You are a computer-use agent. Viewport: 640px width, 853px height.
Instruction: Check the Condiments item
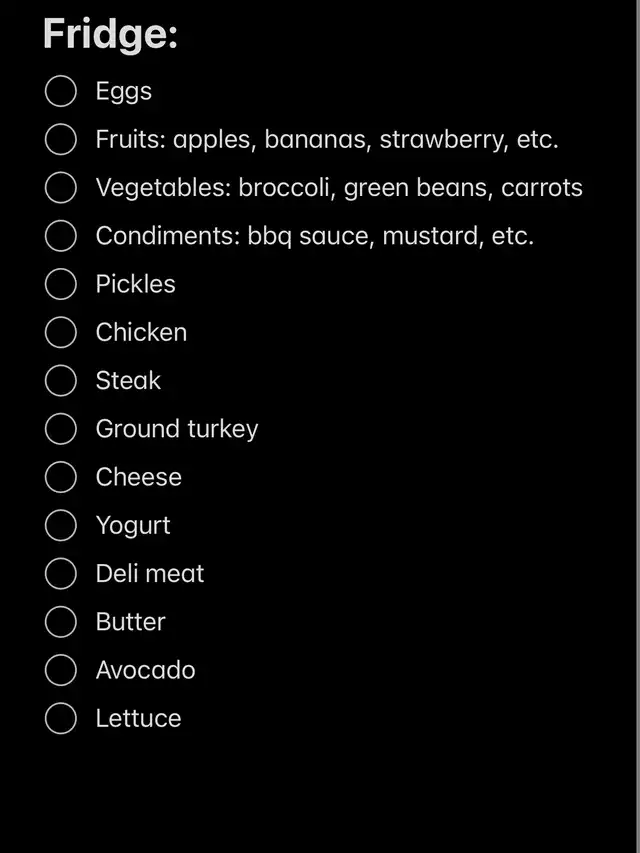tap(60, 236)
